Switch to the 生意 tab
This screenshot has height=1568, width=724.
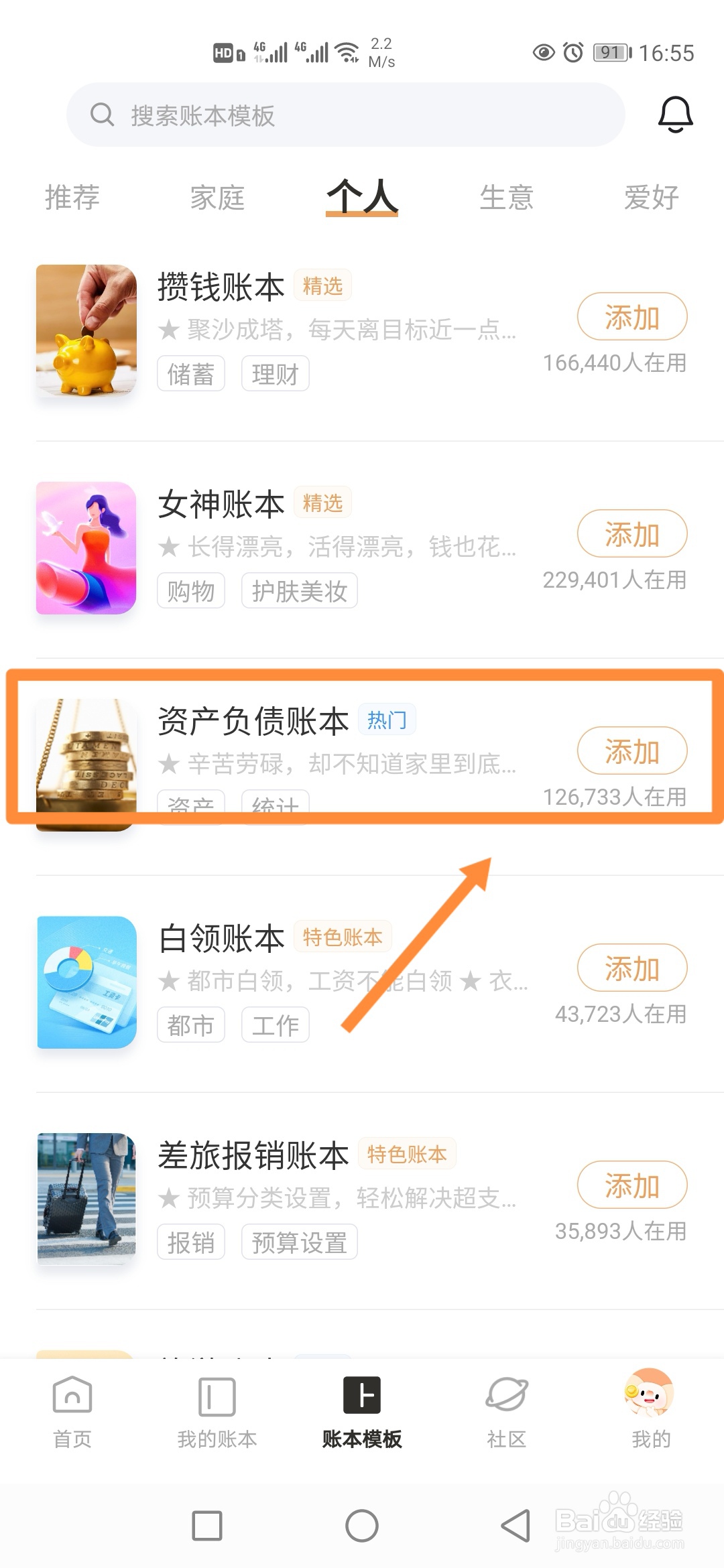507,196
